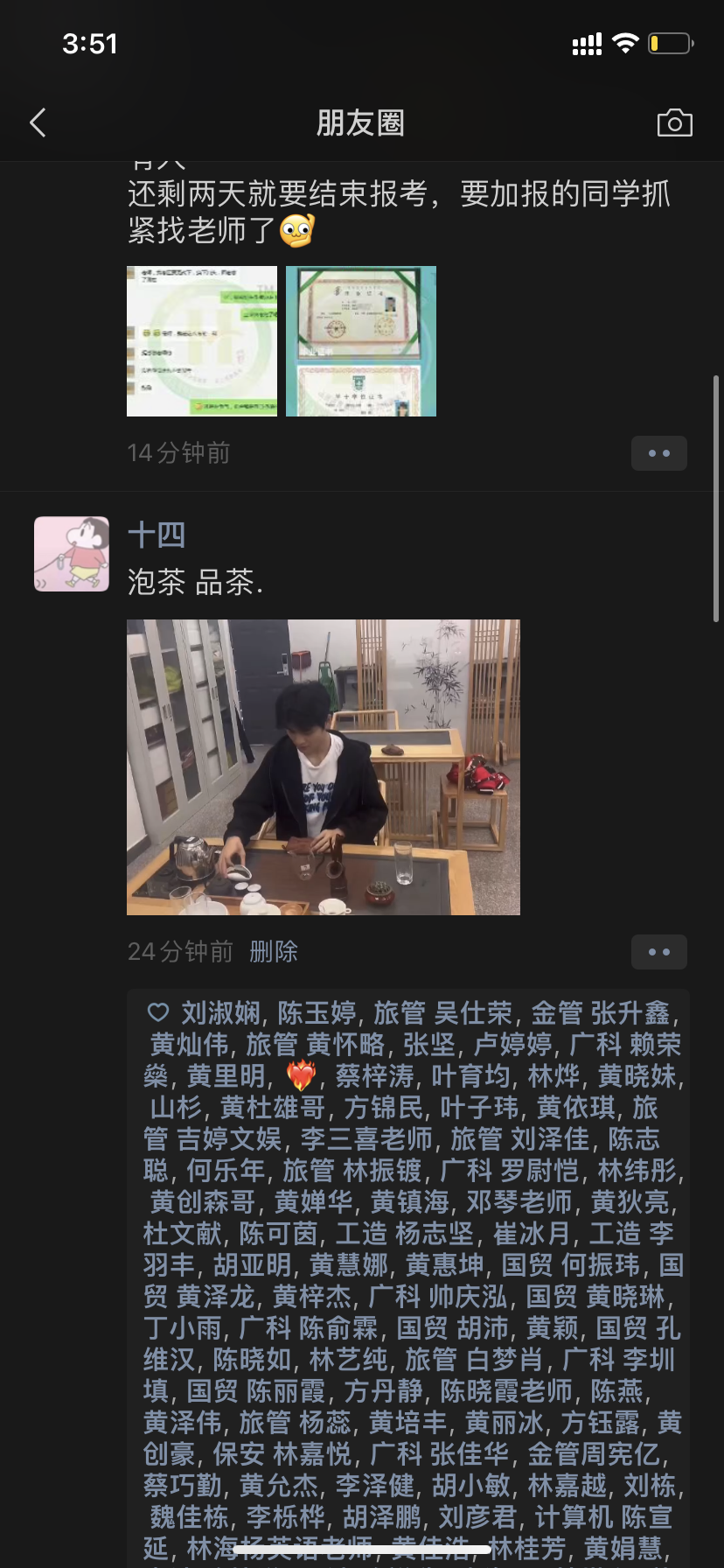View 崔冰月's profile from the likes
This screenshot has width=724, height=1568.
532,1234
